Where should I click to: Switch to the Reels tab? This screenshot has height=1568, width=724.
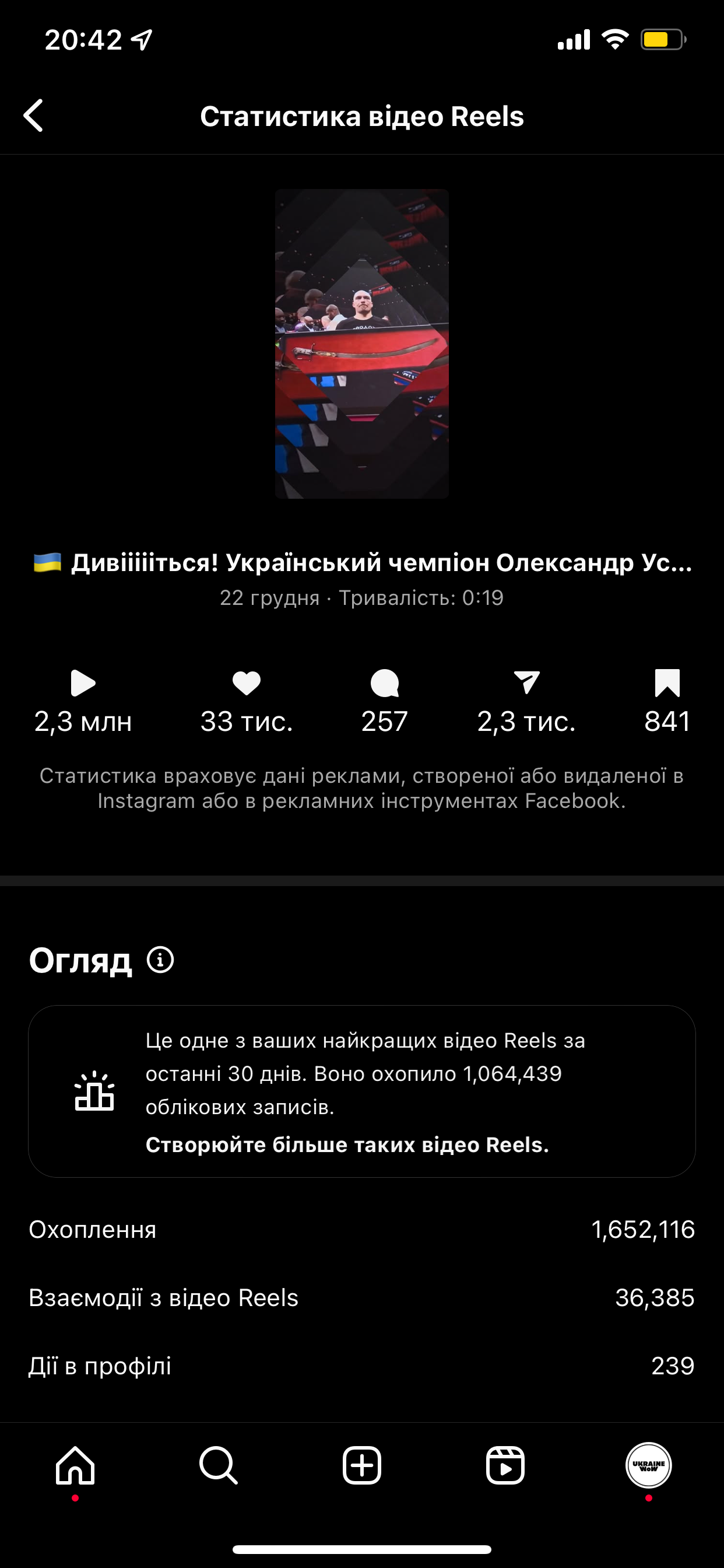pyautogui.click(x=505, y=1465)
